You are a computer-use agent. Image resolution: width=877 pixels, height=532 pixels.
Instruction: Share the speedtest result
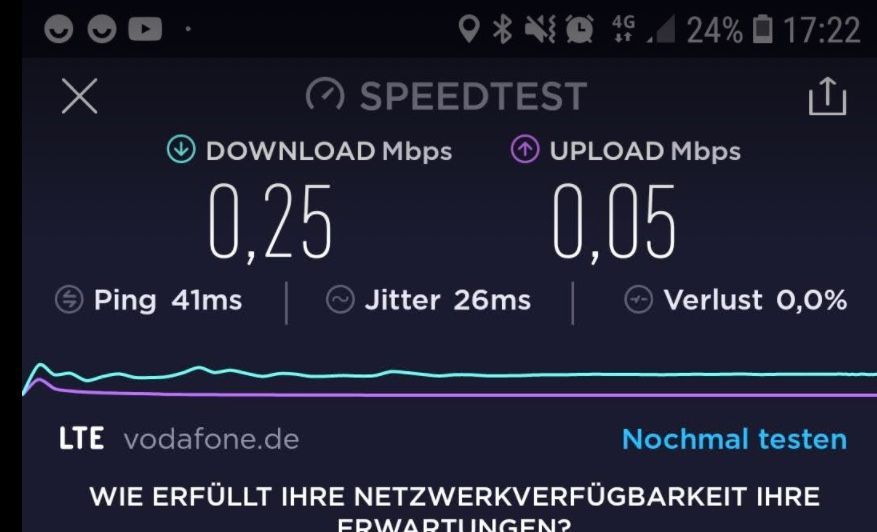point(827,97)
